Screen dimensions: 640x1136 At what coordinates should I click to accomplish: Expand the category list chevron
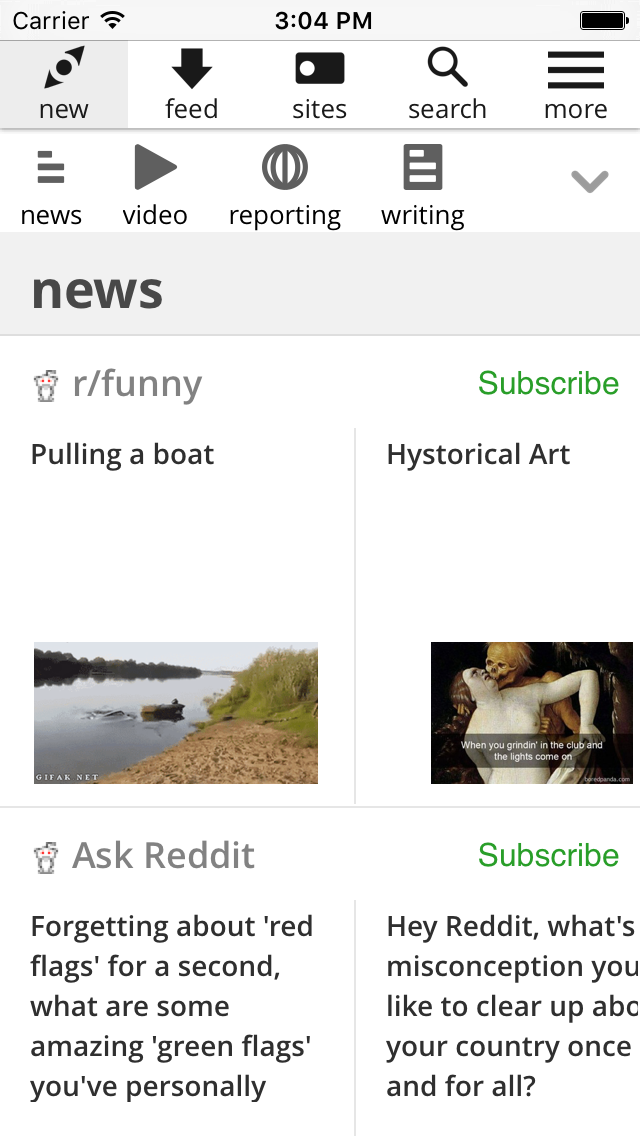[x=589, y=181]
